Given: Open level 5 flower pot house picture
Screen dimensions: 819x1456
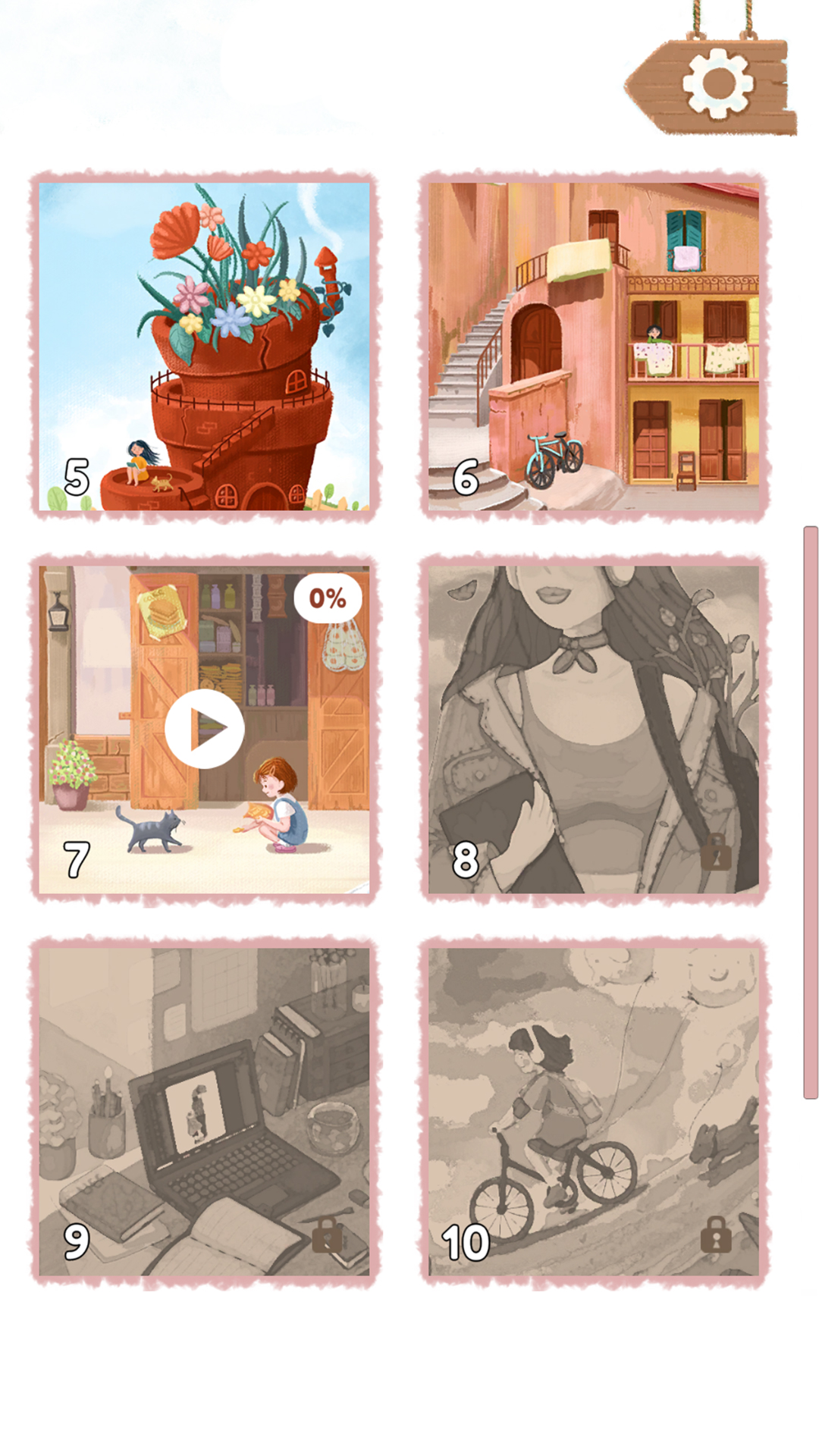Looking at the screenshot, I should coord(204,346).
